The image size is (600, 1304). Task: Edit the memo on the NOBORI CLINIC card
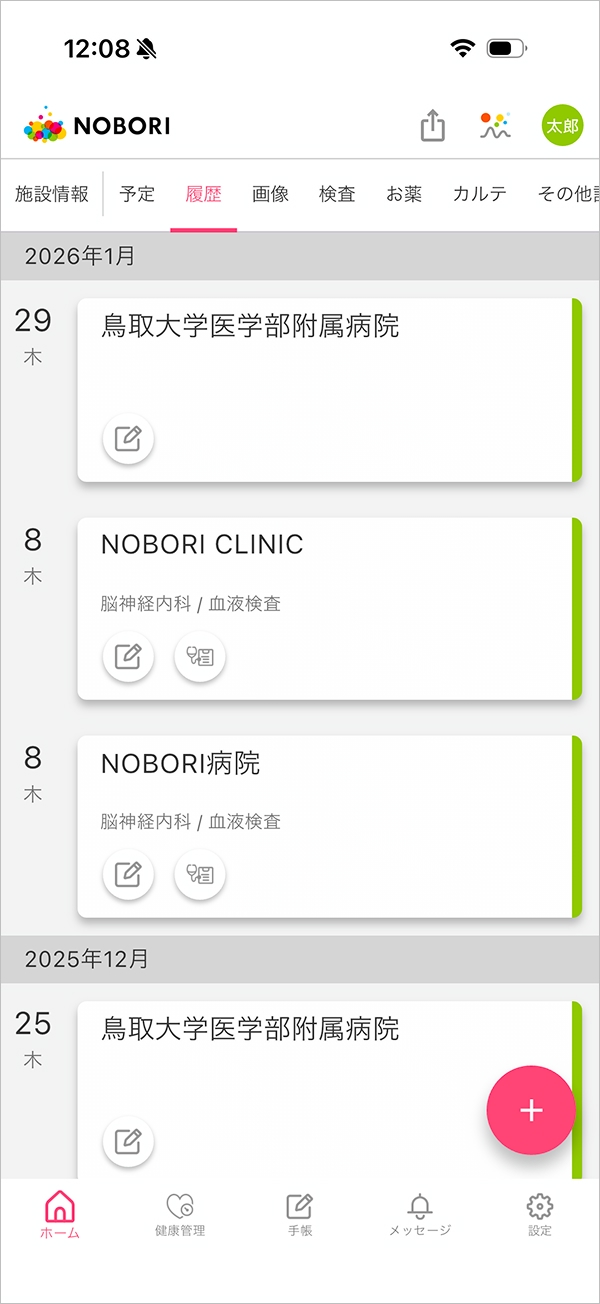click(x=128, y=657)
